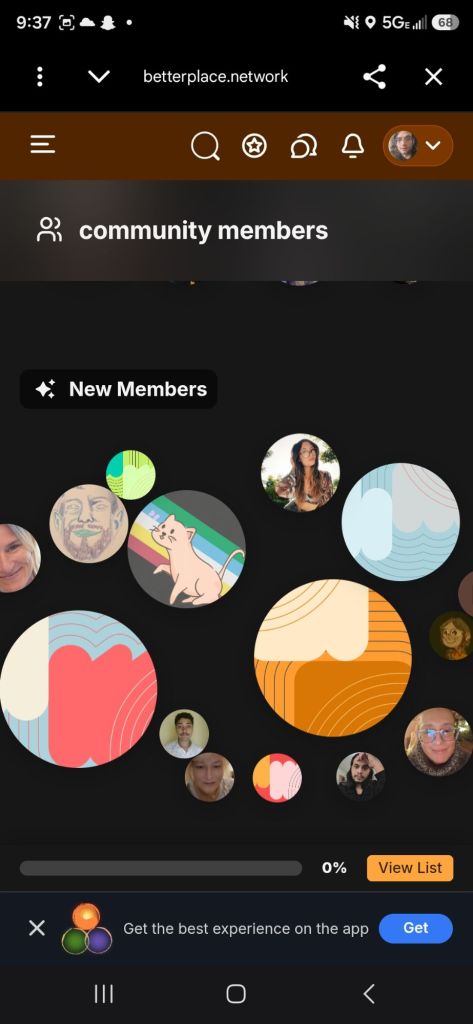Image resolution: width=473 pixels, height=1024 pixels.
Task: Expand the profile avatar dropdown
Action: pyautogui.click(x=418, y=146)
